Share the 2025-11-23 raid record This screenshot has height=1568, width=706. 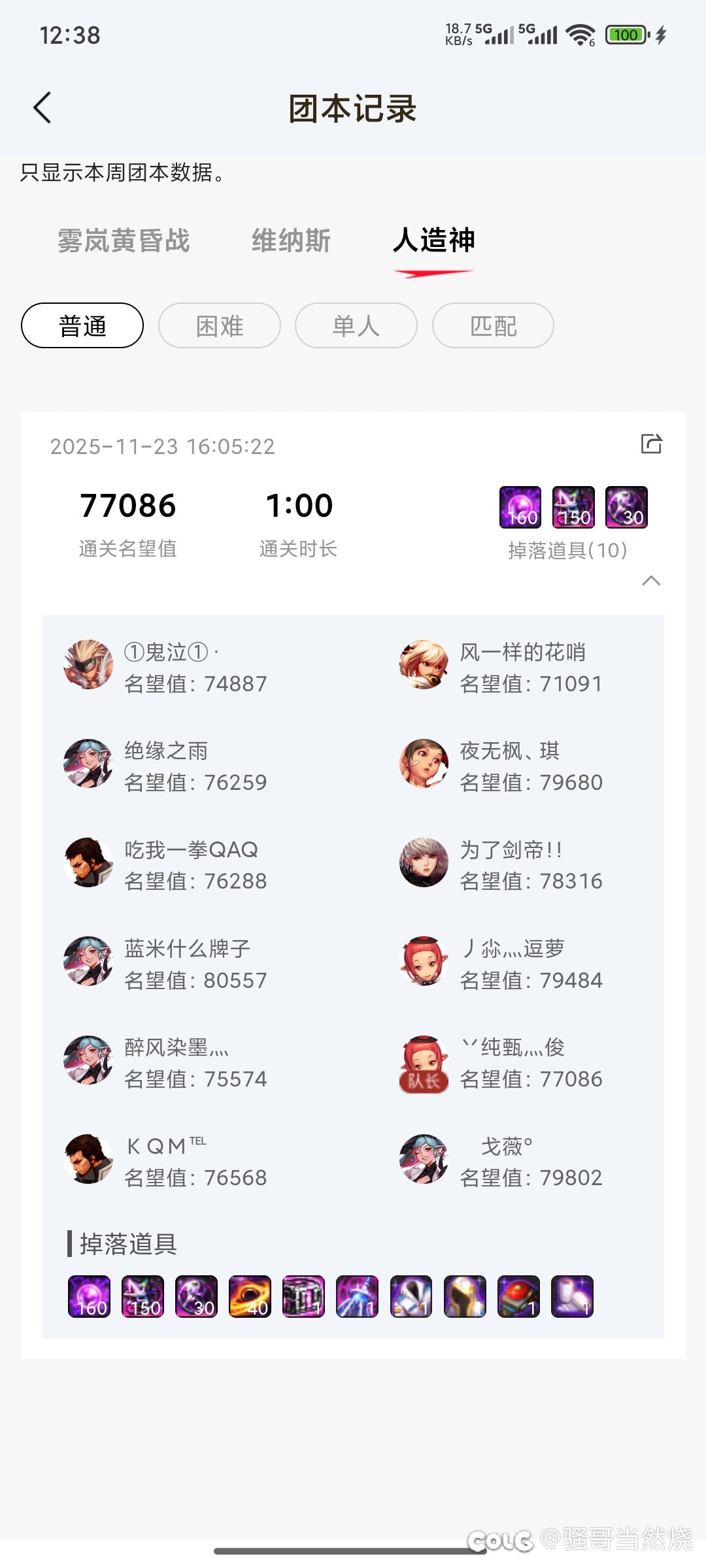[651, 444]
